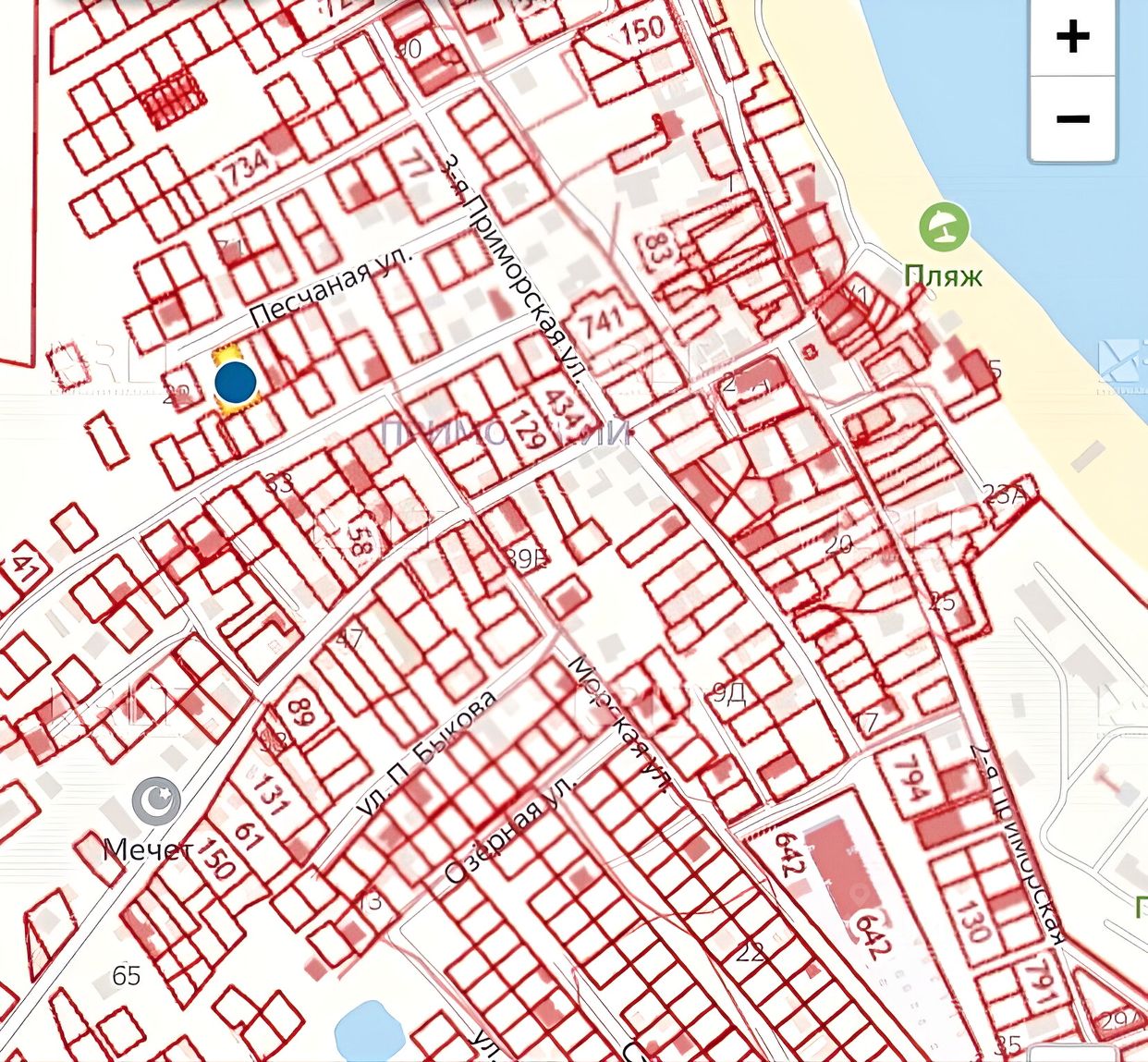Tap the blue location marker
Image resolution: width=1148 pixels, height=1062 pixels.
click(x=236, y=382)
